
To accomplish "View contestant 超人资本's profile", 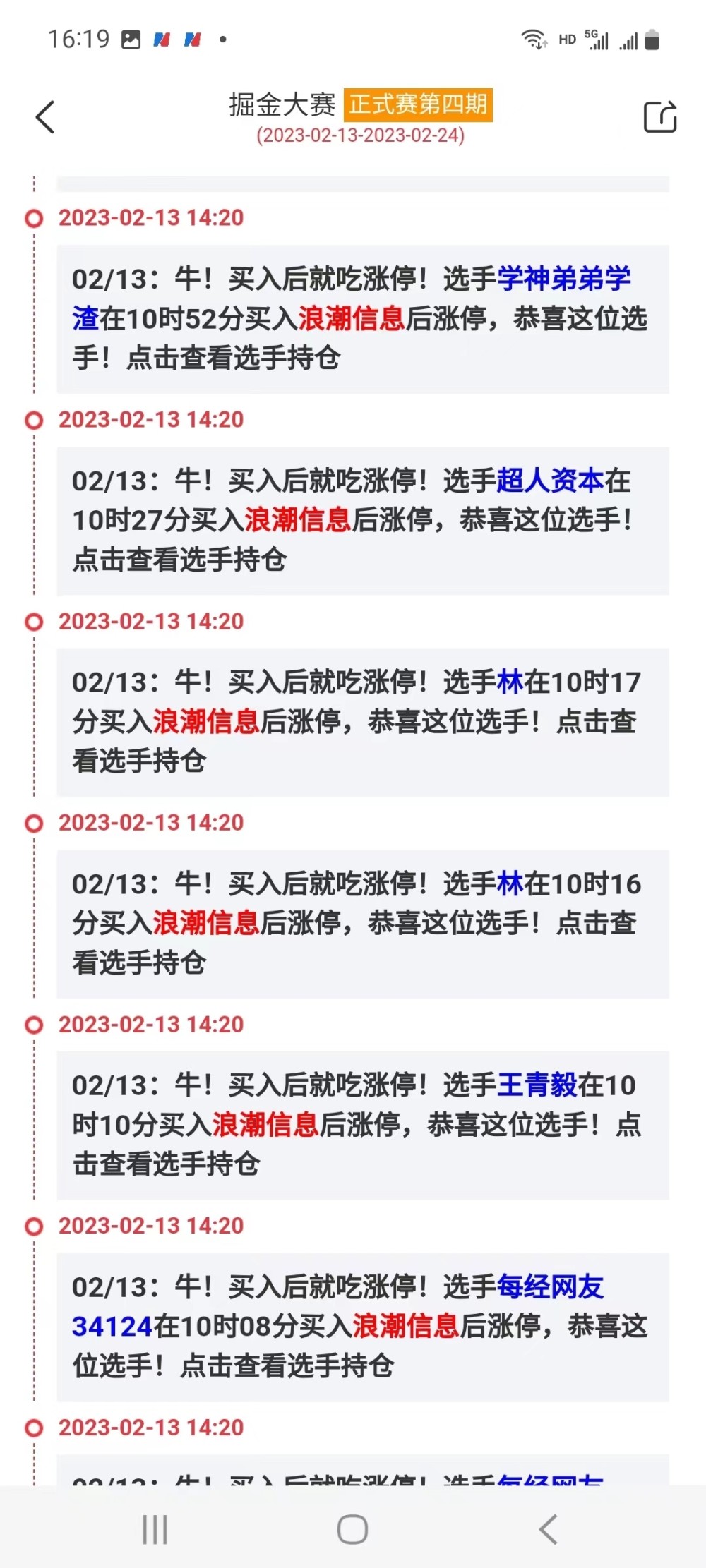I will coord(549,481).
